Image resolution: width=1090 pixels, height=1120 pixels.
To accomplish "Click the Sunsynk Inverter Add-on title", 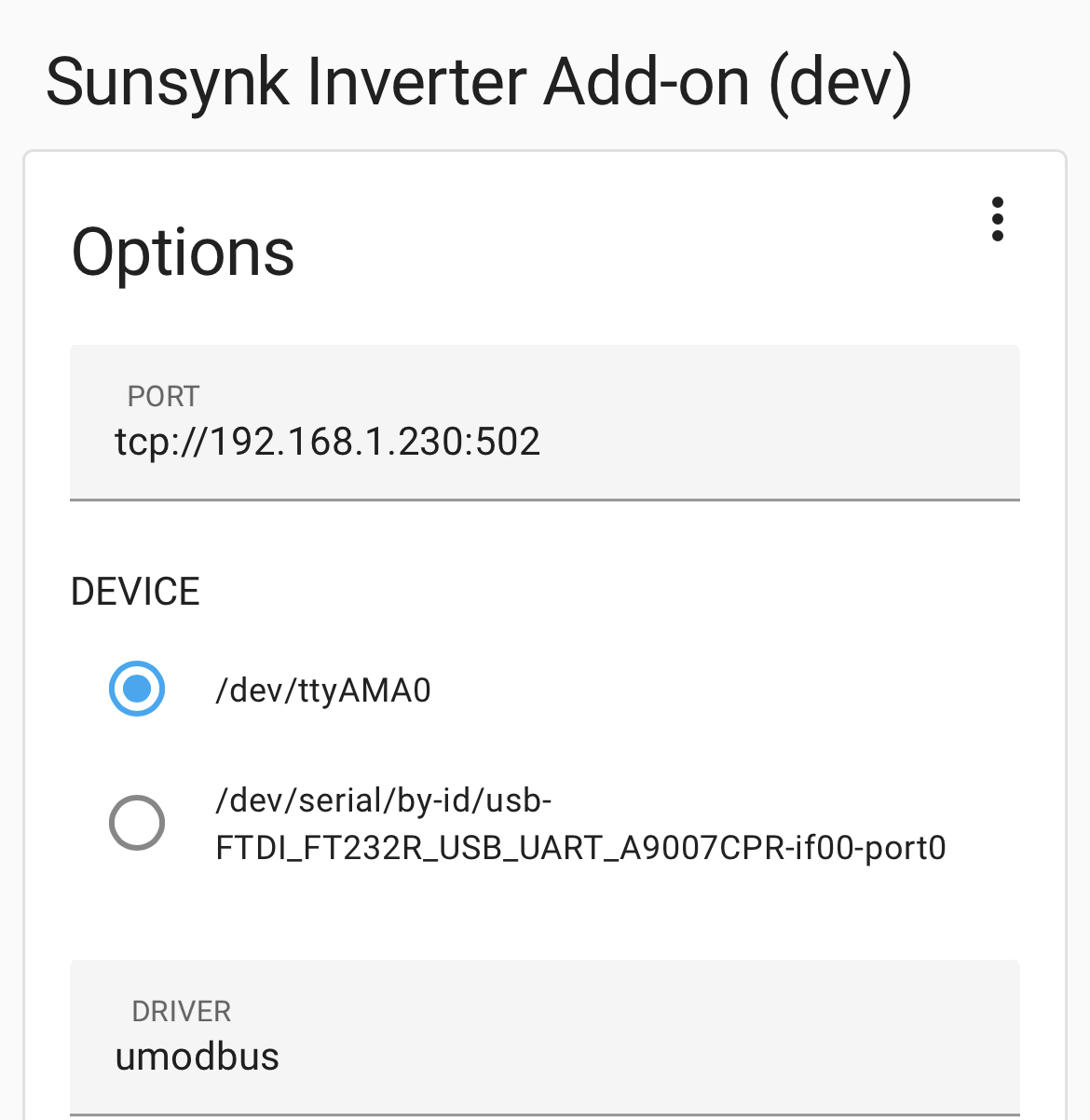I will pyautogui.click(x=481, y=81).
